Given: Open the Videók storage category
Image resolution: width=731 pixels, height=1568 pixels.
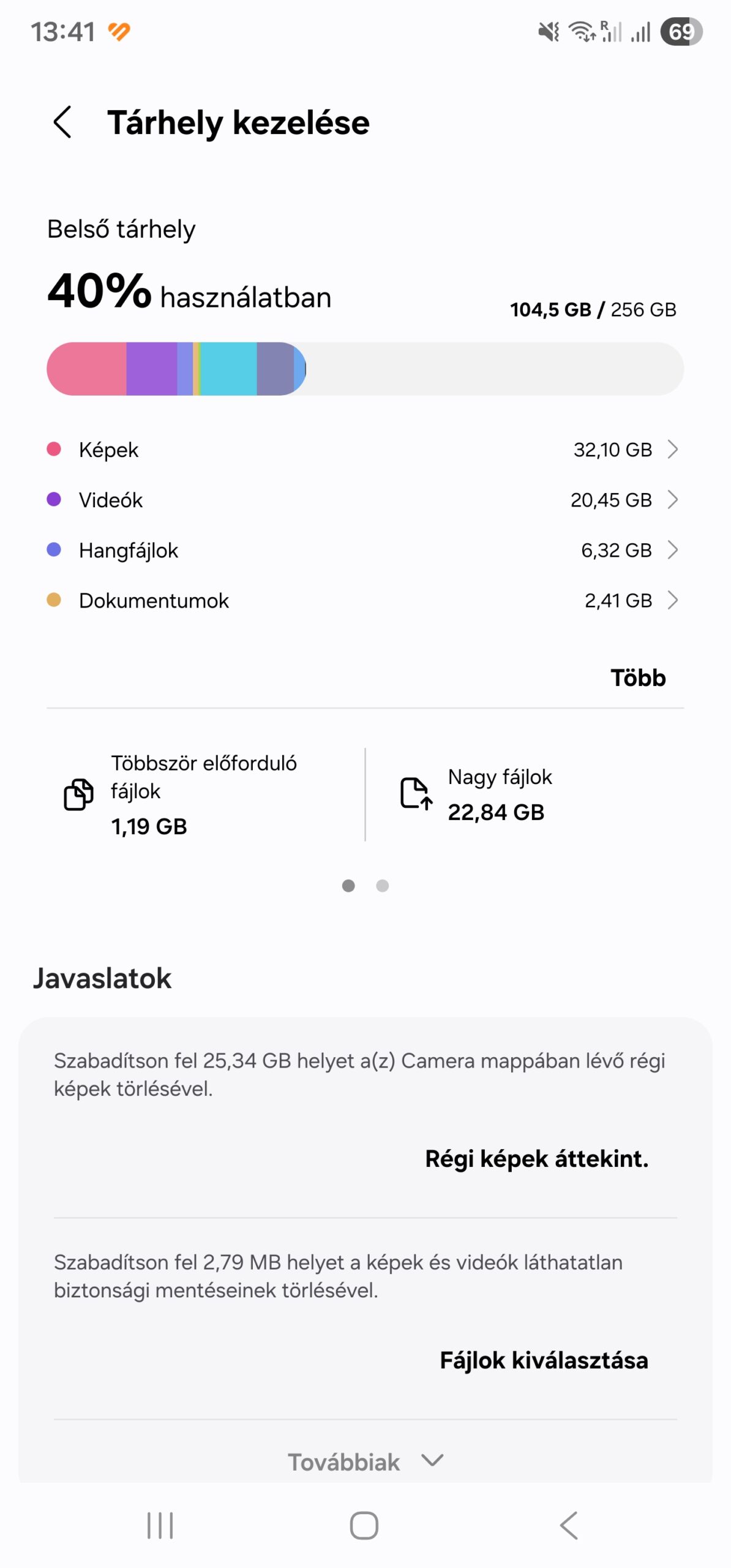Looking at the screenshot, I should 365,500.
